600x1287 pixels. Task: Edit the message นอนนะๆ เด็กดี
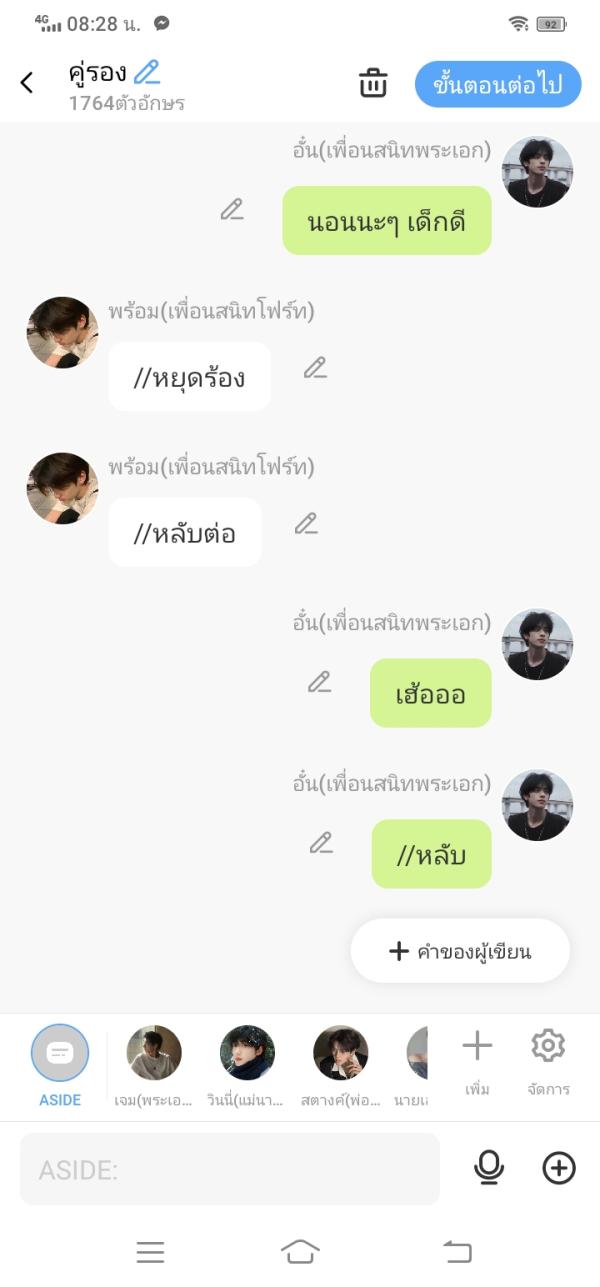[232, 209]
